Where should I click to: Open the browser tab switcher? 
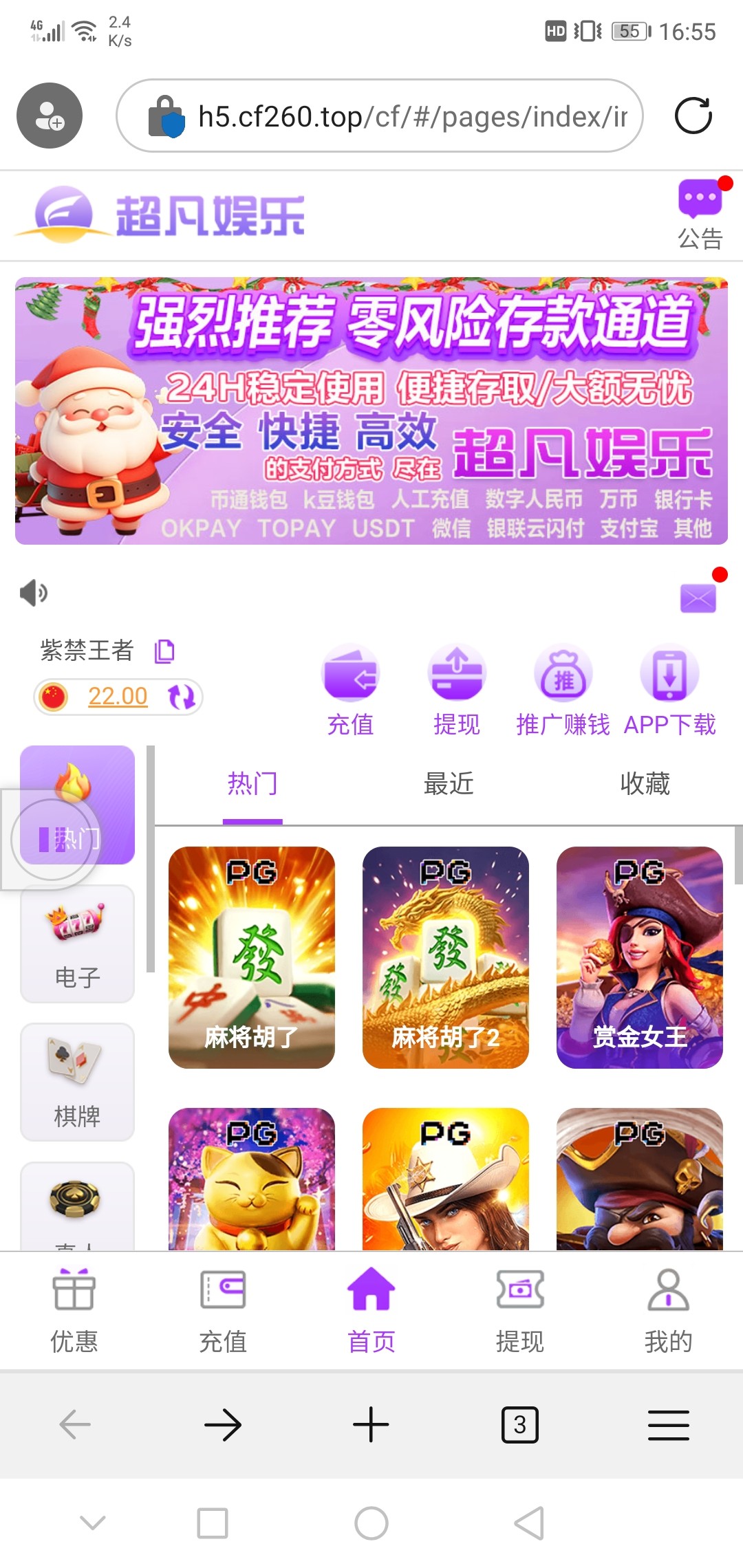pyautogui.click(x=520, y=1424)
